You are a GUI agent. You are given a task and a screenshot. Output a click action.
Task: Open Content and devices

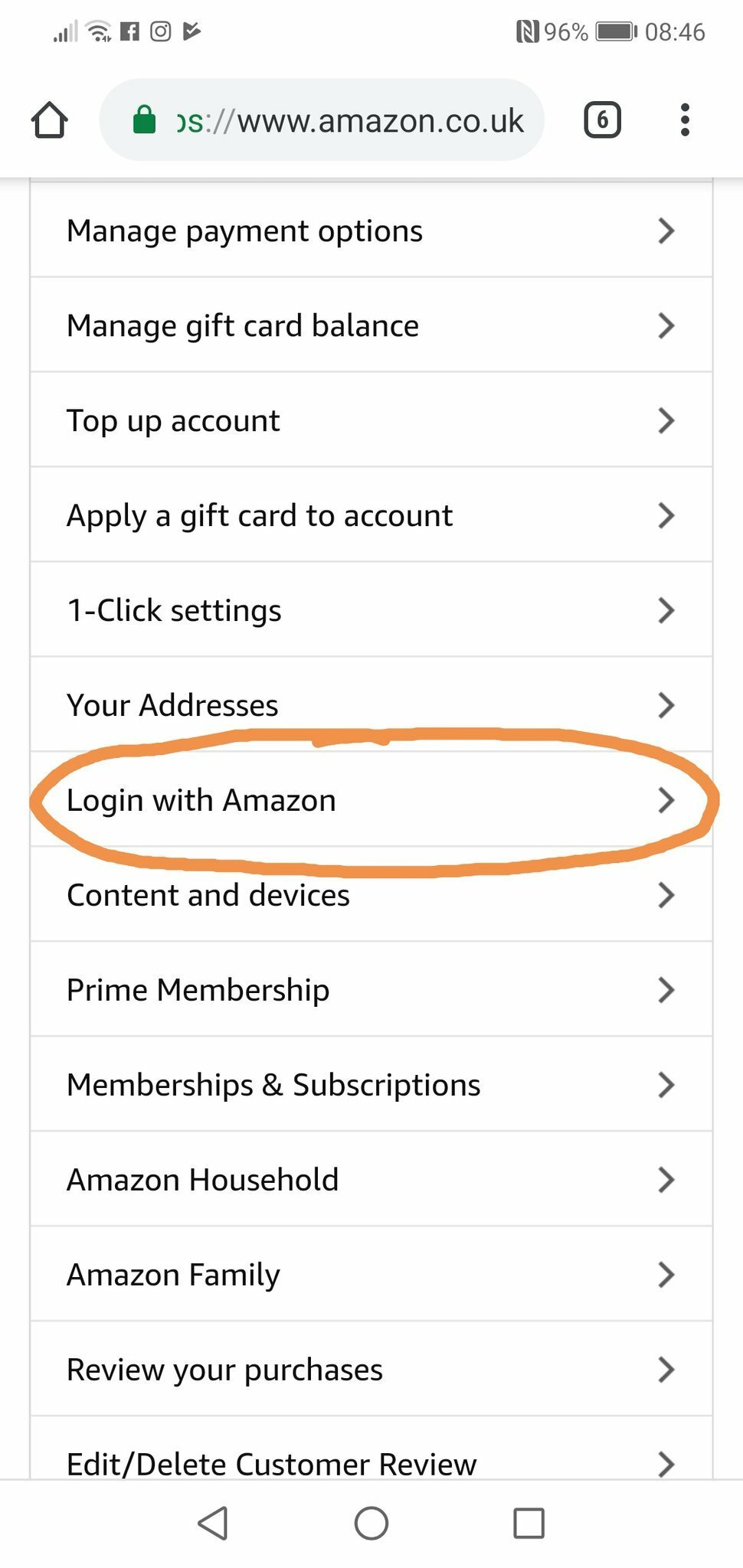click(371, 895)
